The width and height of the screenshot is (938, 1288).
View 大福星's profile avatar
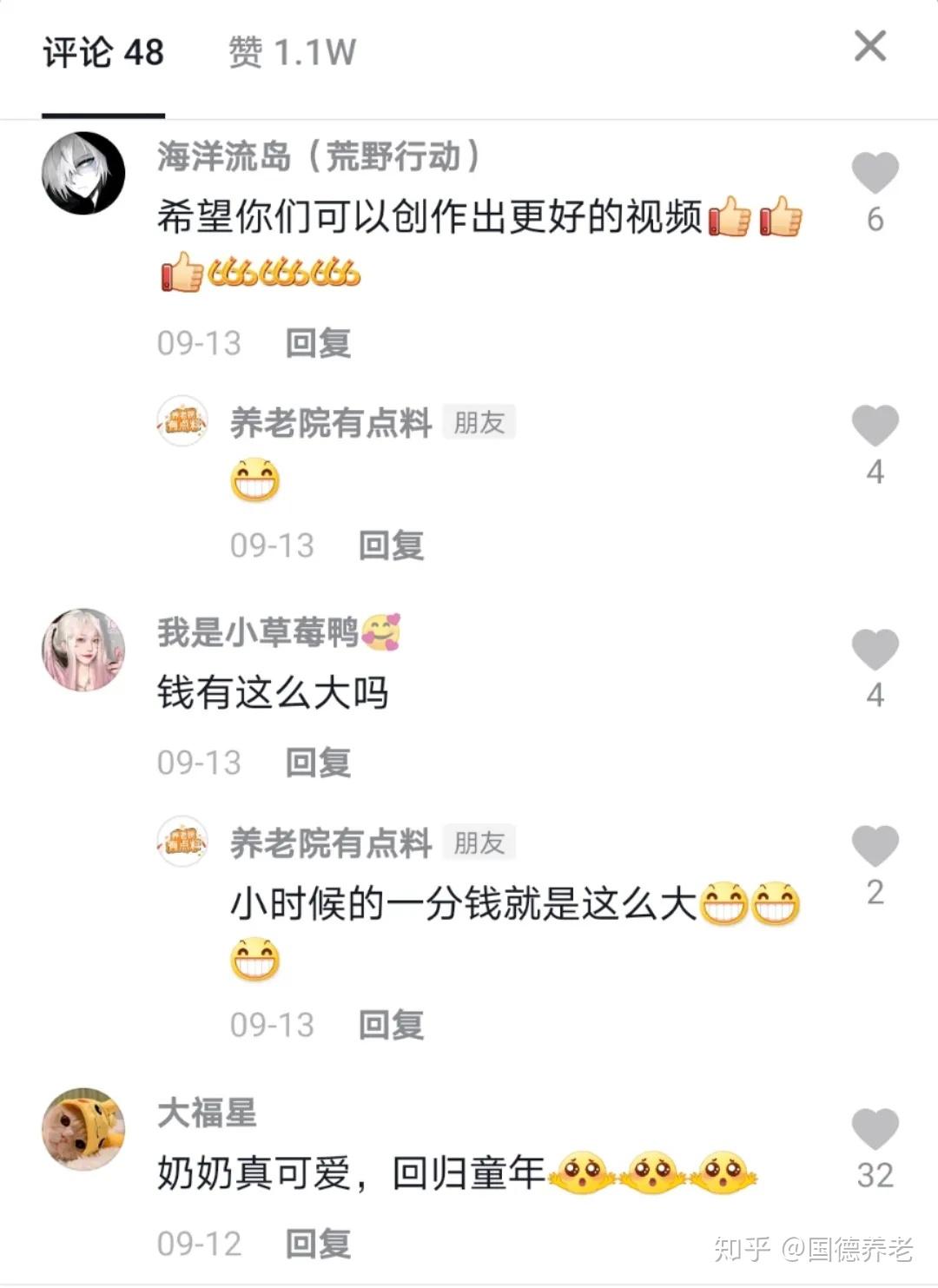83,1129
